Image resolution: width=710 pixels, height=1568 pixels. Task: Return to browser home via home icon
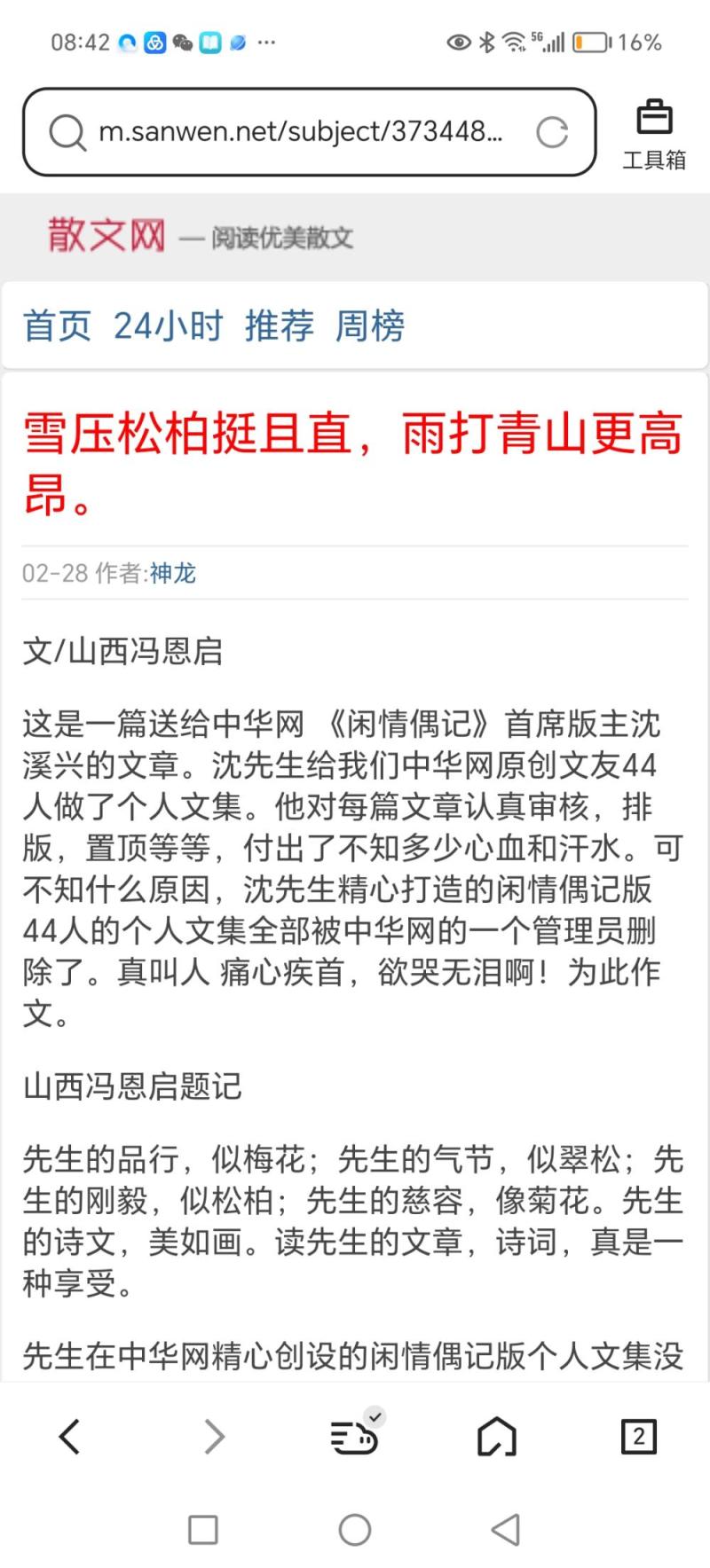497,1437
